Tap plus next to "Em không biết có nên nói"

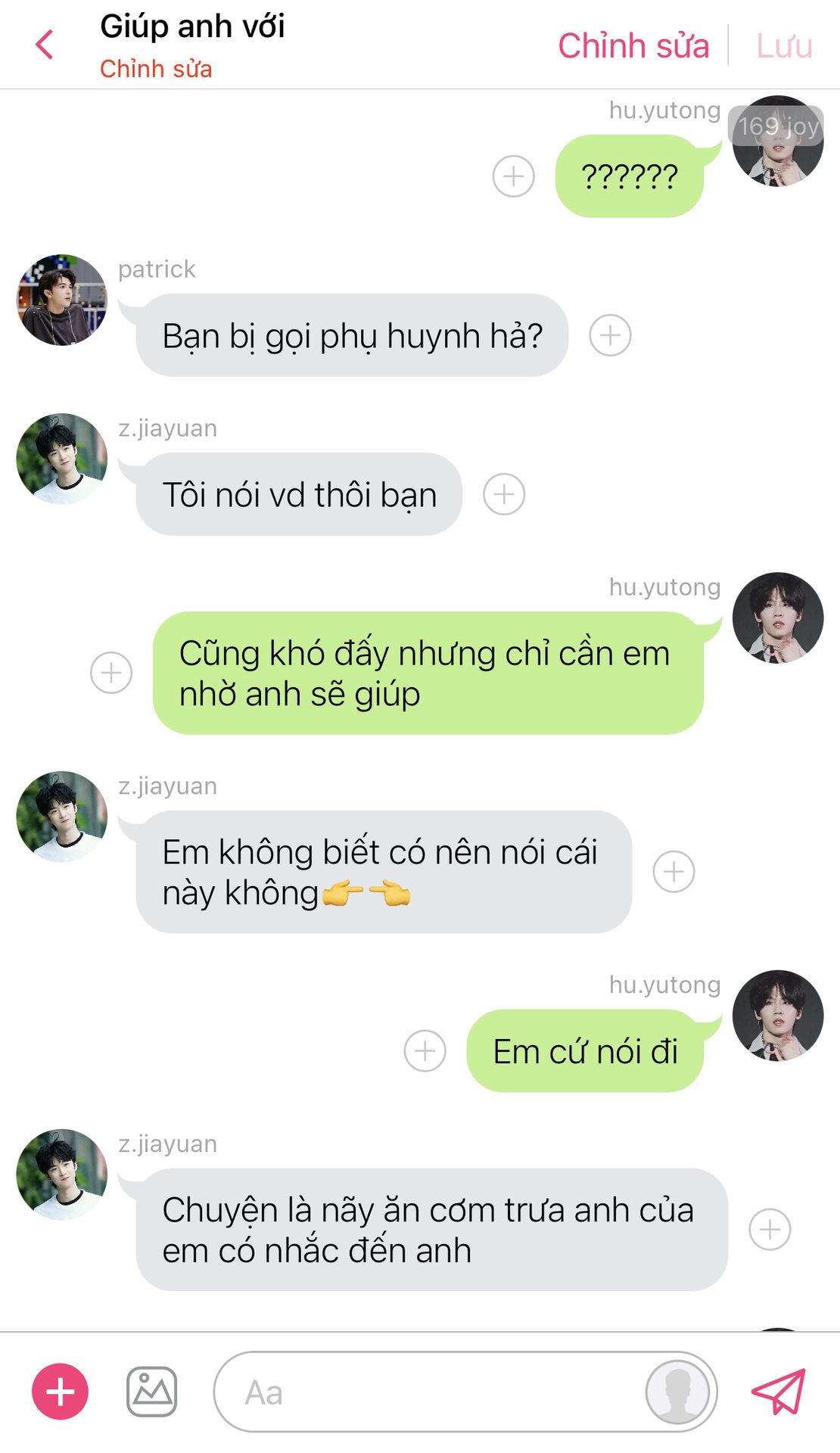(x=674, y=872)
